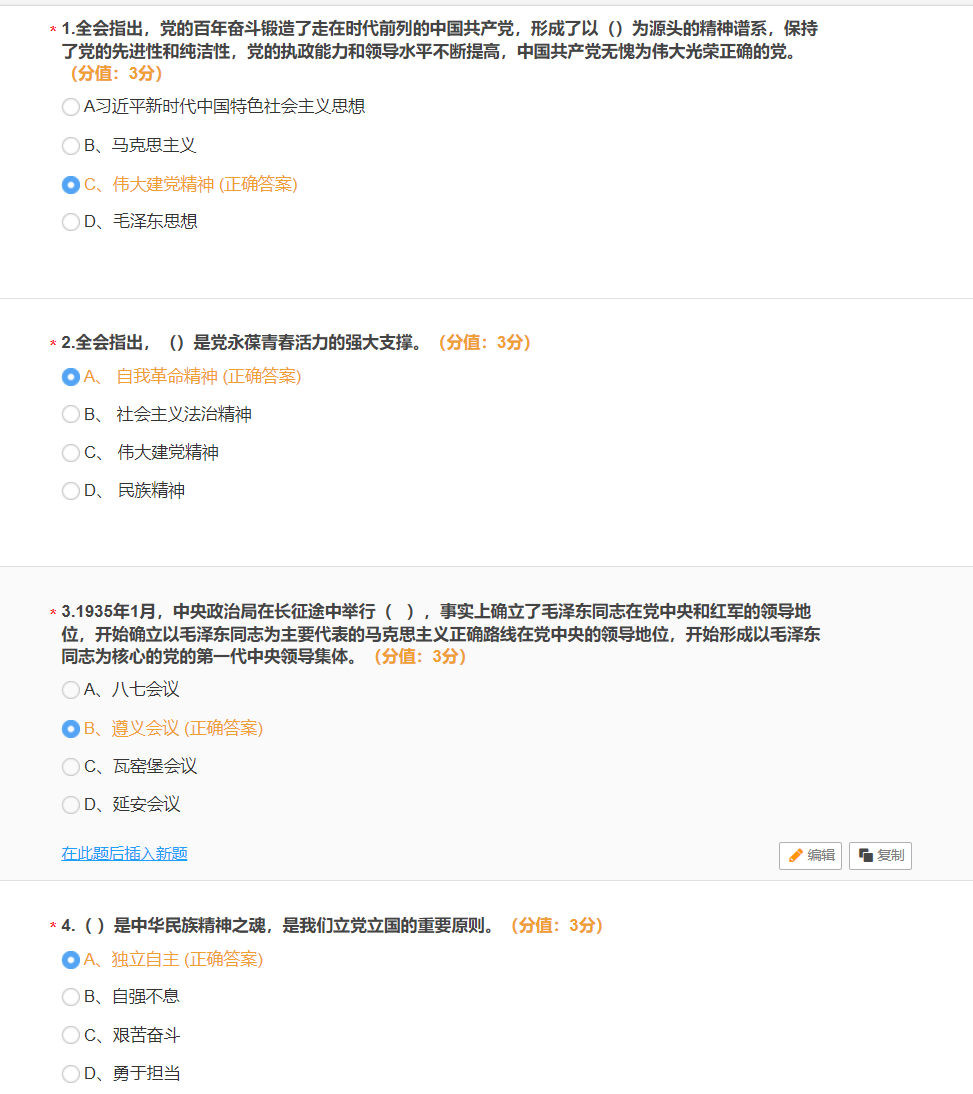Viewport: 973px width, 1094px height.
Task: Pick 毛泽东思想 in question 1
Action: 71,222
